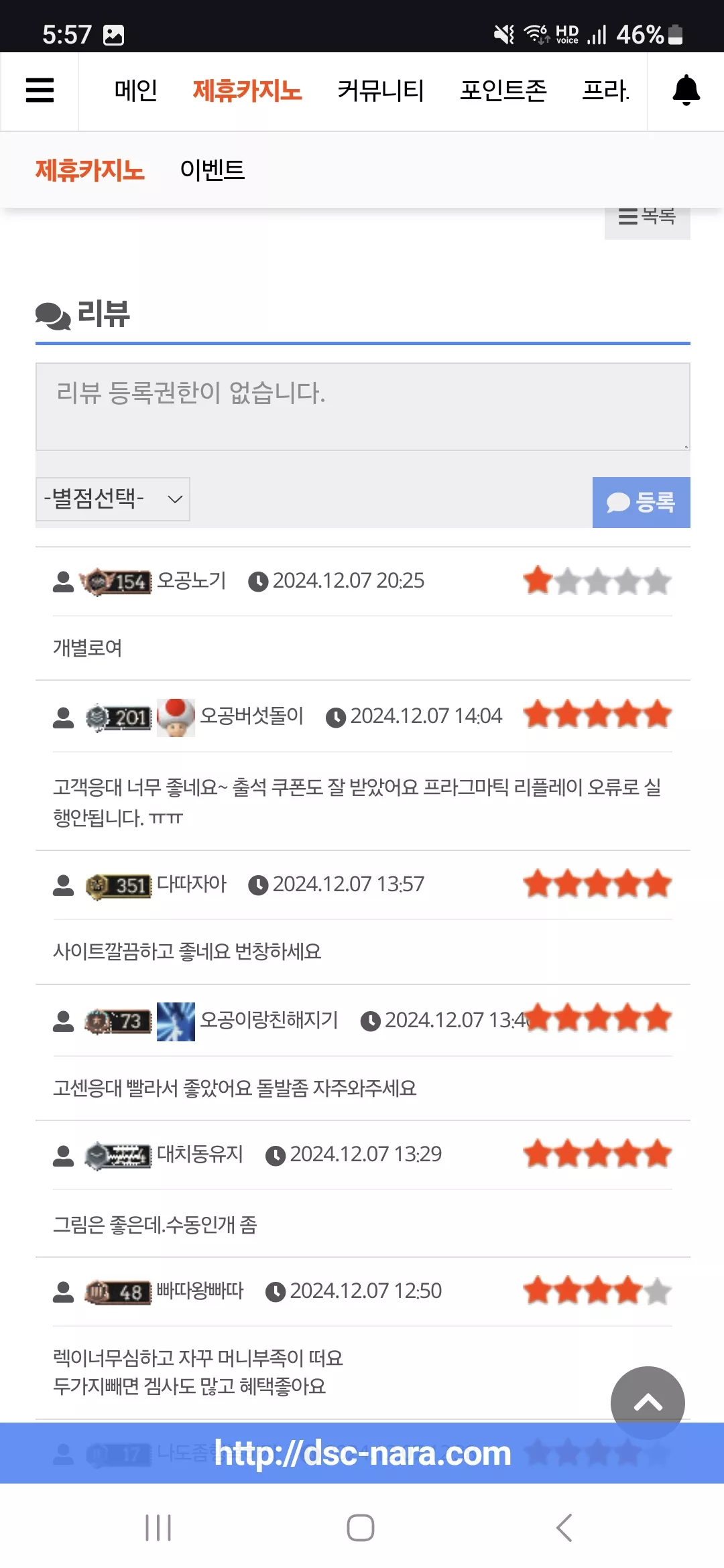This screenshot has width=724, height=1568.
Task: Focus the review text box
Action: [x=363, y=407]
